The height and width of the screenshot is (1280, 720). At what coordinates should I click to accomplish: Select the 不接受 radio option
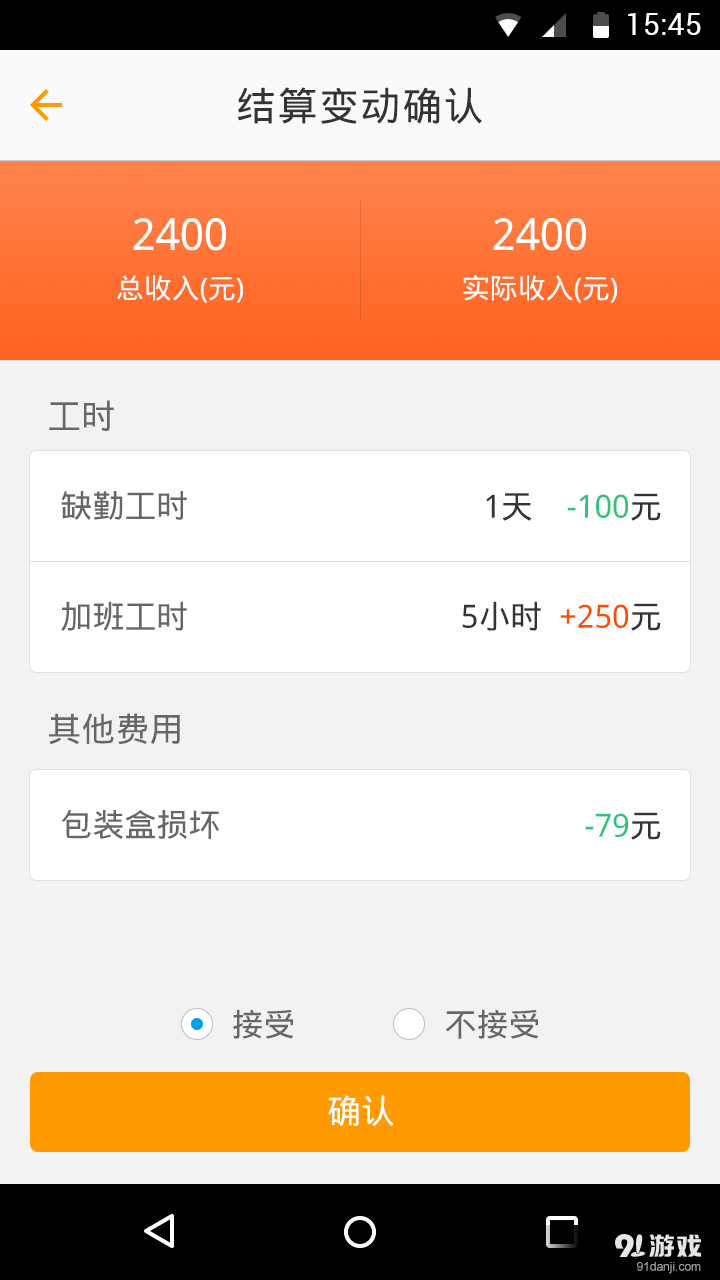tap(409, 1025)
